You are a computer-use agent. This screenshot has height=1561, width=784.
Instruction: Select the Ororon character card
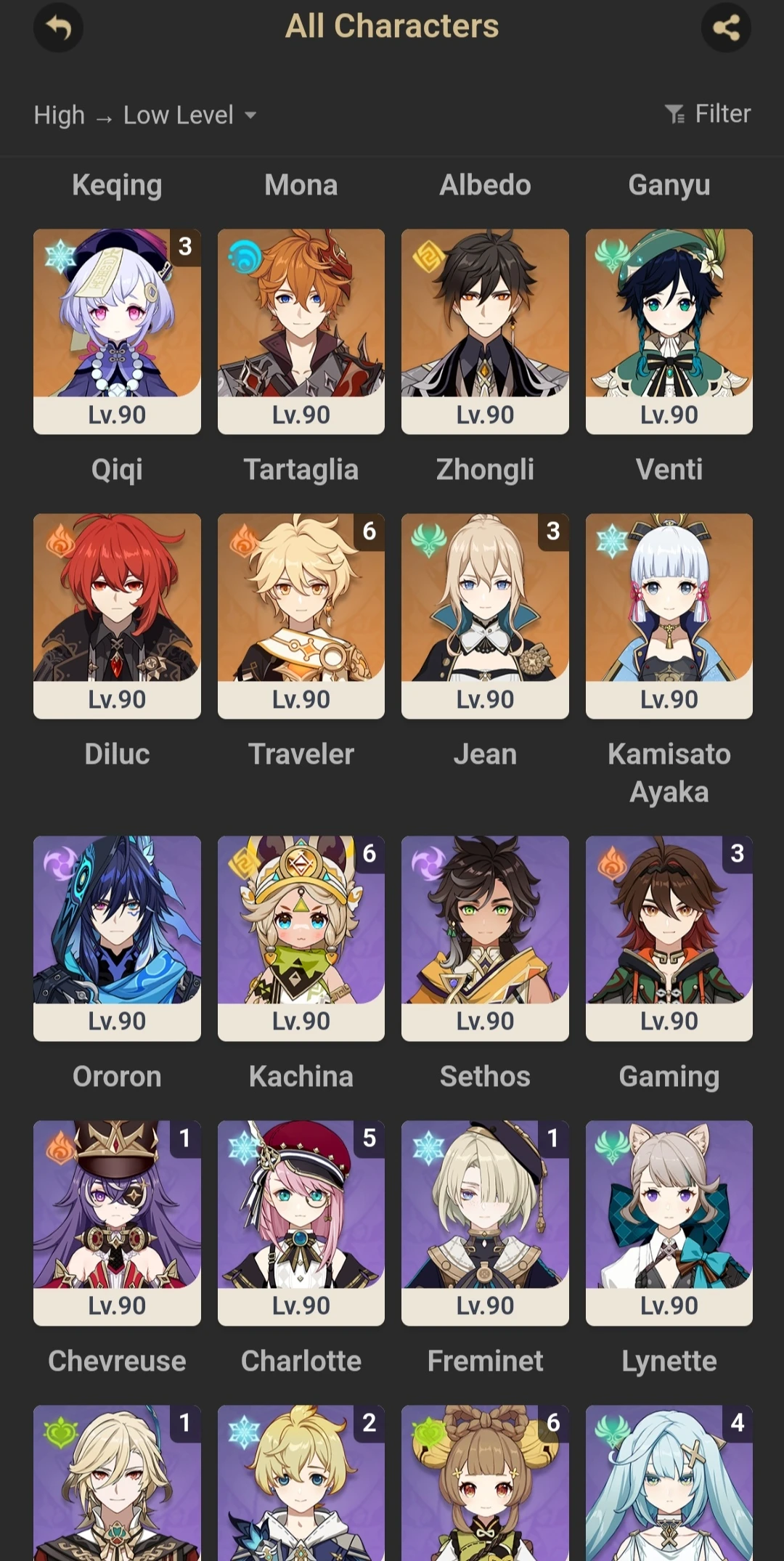[x=117, y=937]
